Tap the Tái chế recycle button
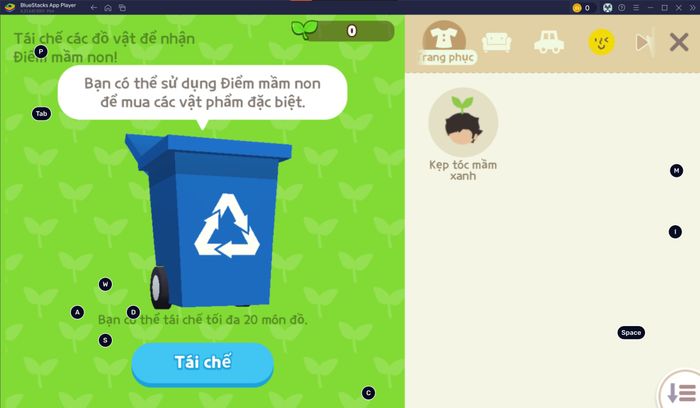 coord(202,362)
